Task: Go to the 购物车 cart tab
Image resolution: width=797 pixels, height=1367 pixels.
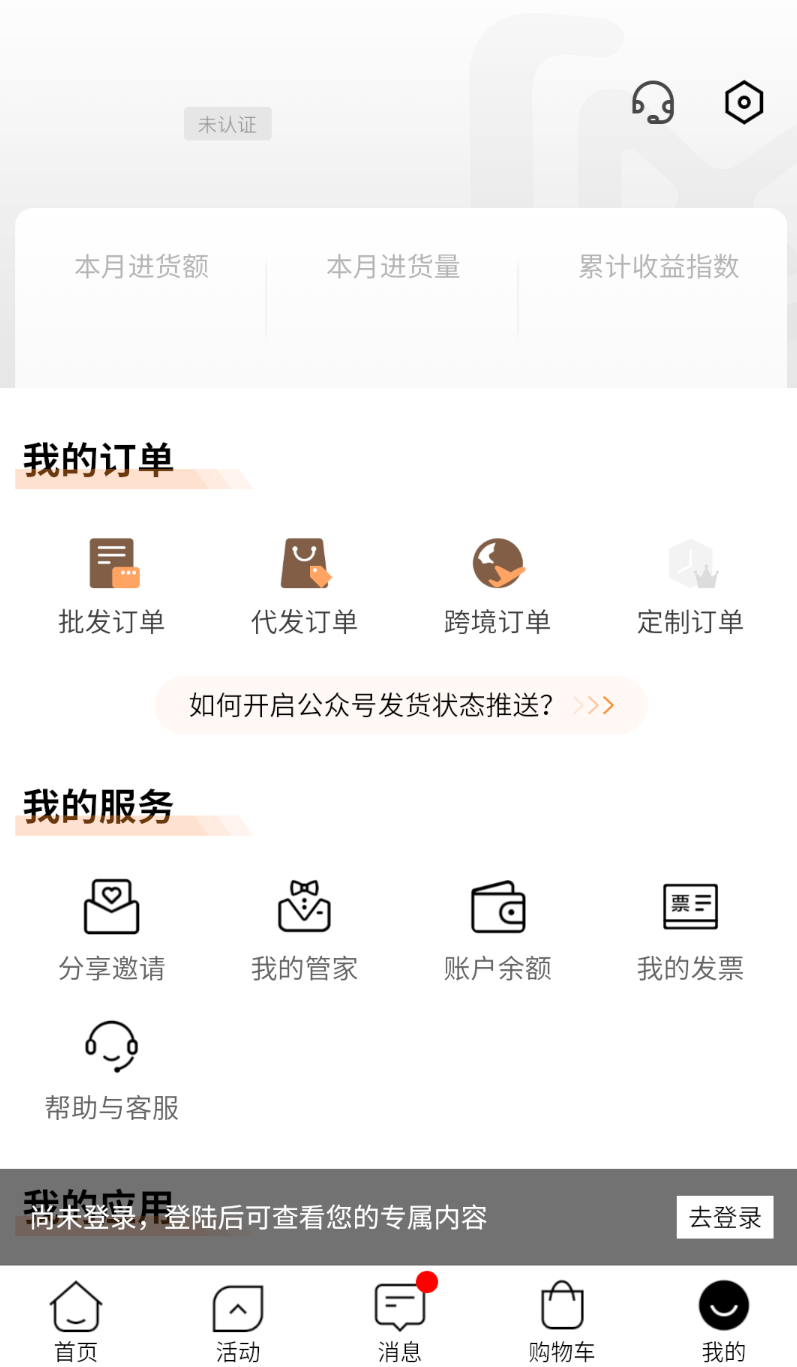Action: (562, 1322)
